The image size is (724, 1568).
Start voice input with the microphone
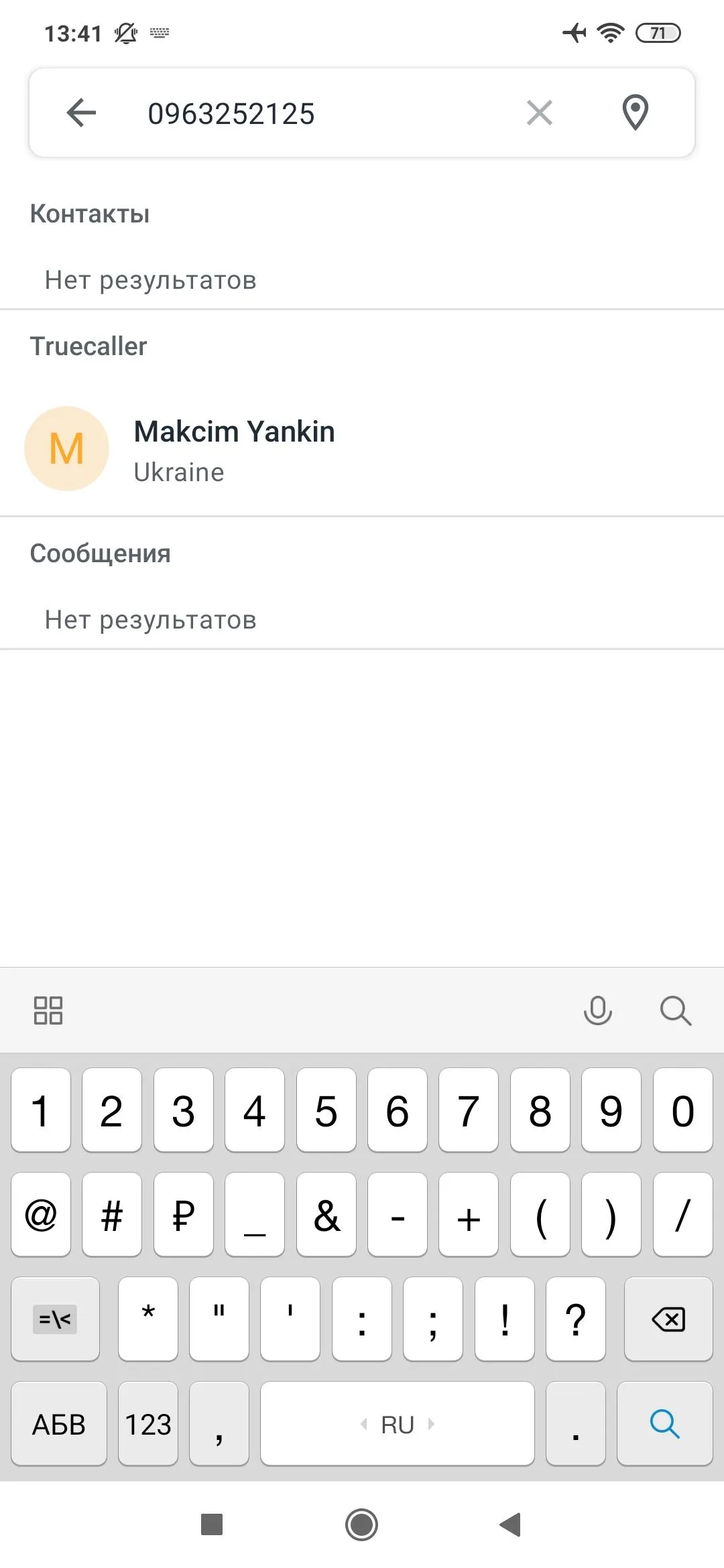point(597,1010)
